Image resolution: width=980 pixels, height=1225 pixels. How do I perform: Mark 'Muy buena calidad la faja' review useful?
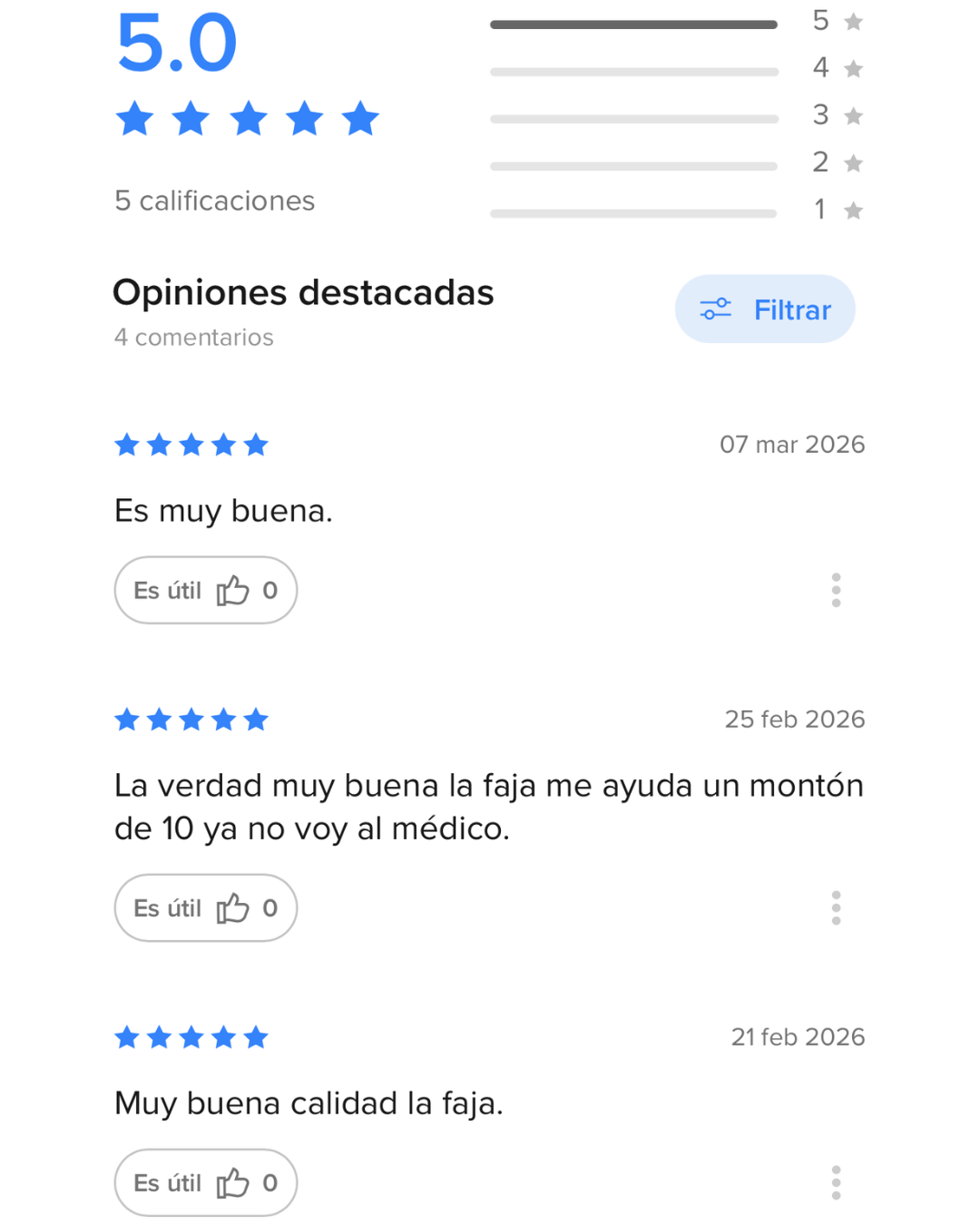206,1182
